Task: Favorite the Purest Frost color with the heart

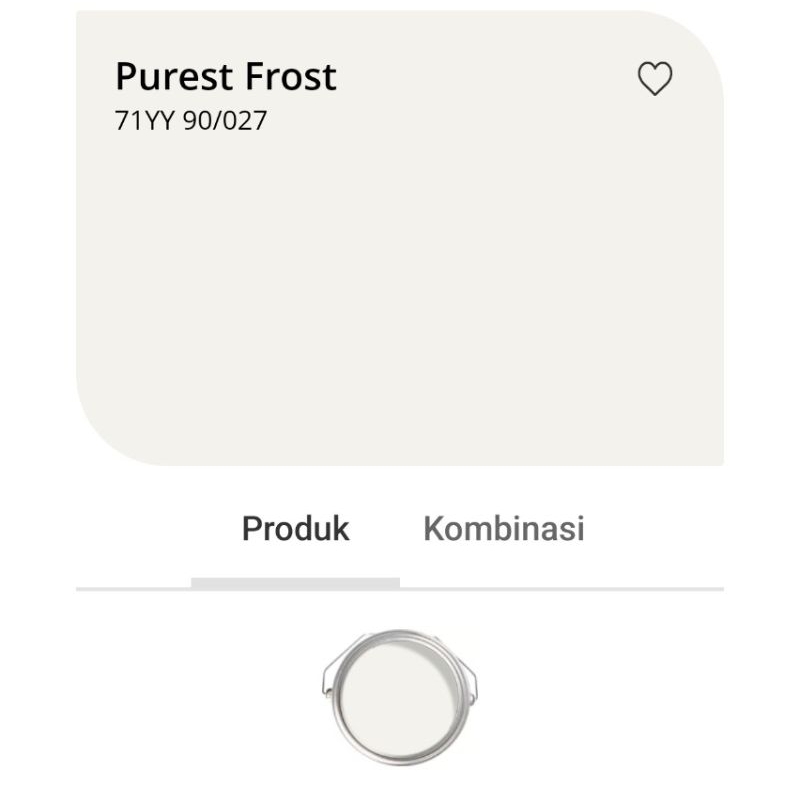Action: (x=655, y=79)
